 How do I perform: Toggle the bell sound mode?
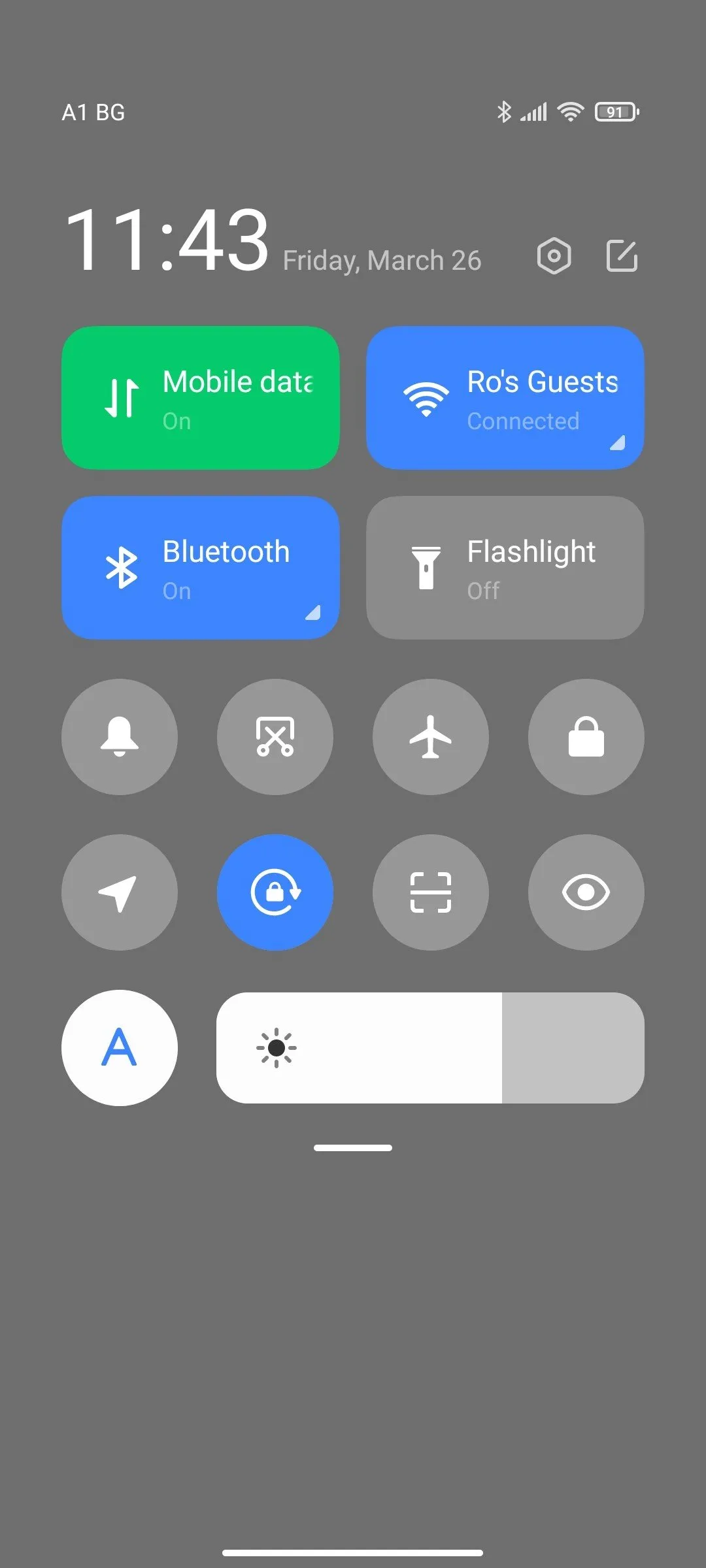pyautogui.click(x=120, y=737)
